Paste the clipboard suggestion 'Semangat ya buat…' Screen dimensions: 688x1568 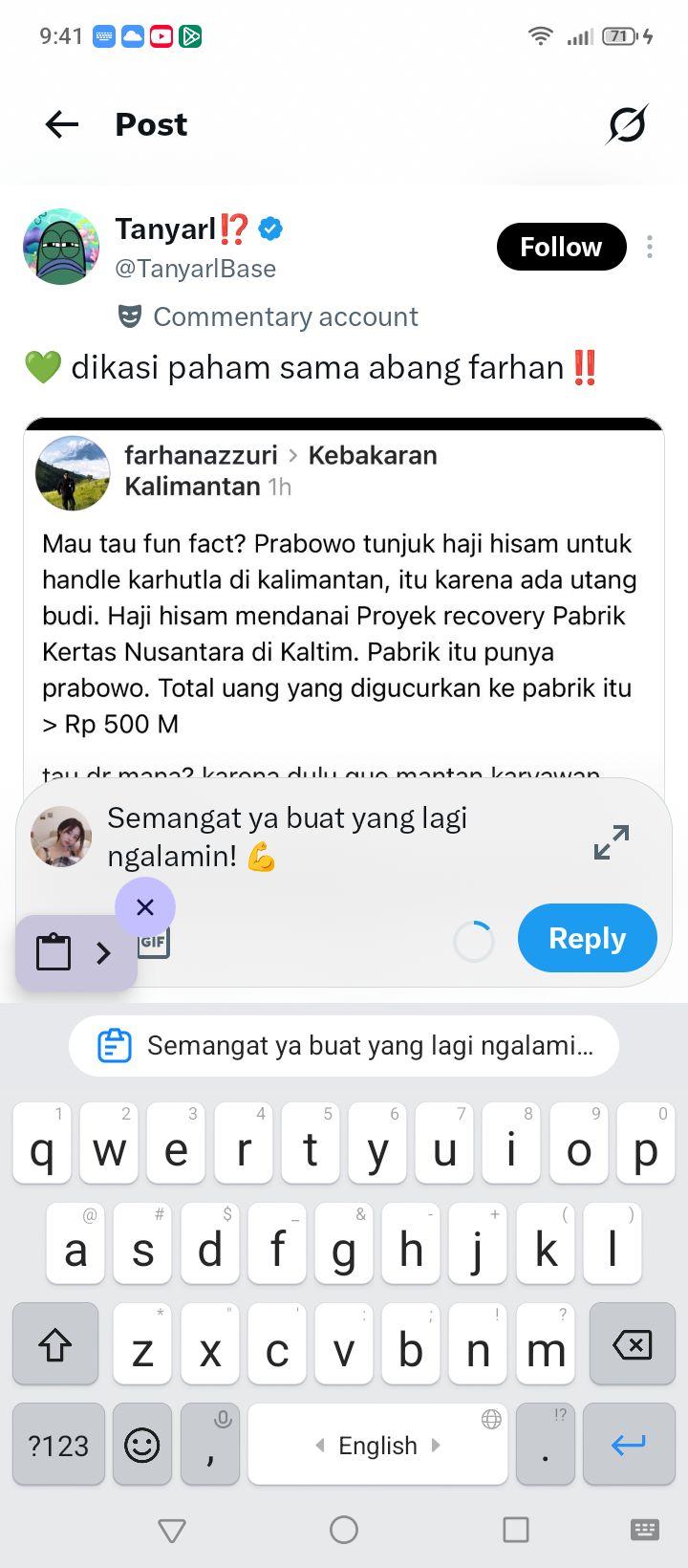(x=344, y=1046)
